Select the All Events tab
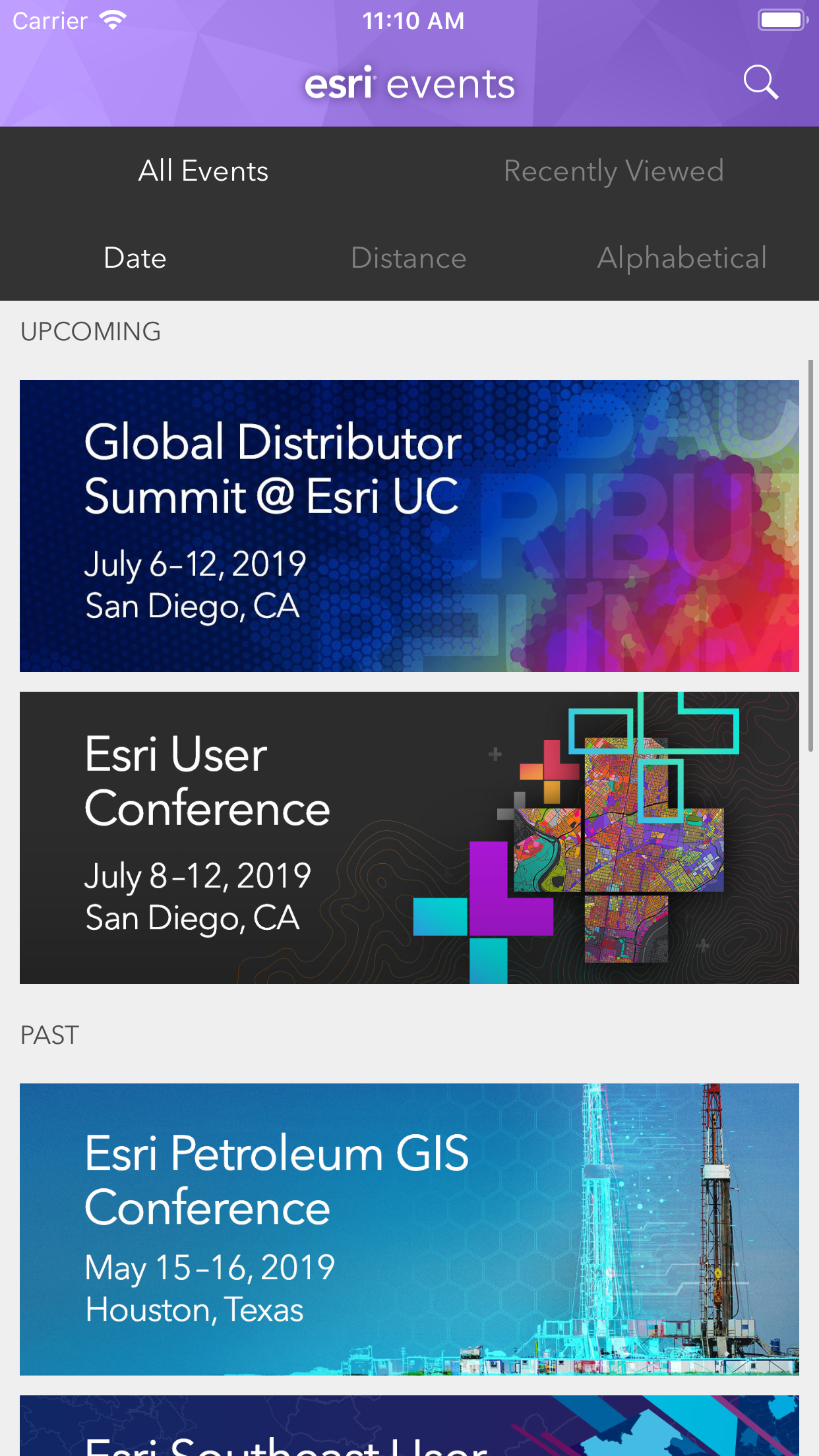819x1456 pixels. [x=203, y=171]
